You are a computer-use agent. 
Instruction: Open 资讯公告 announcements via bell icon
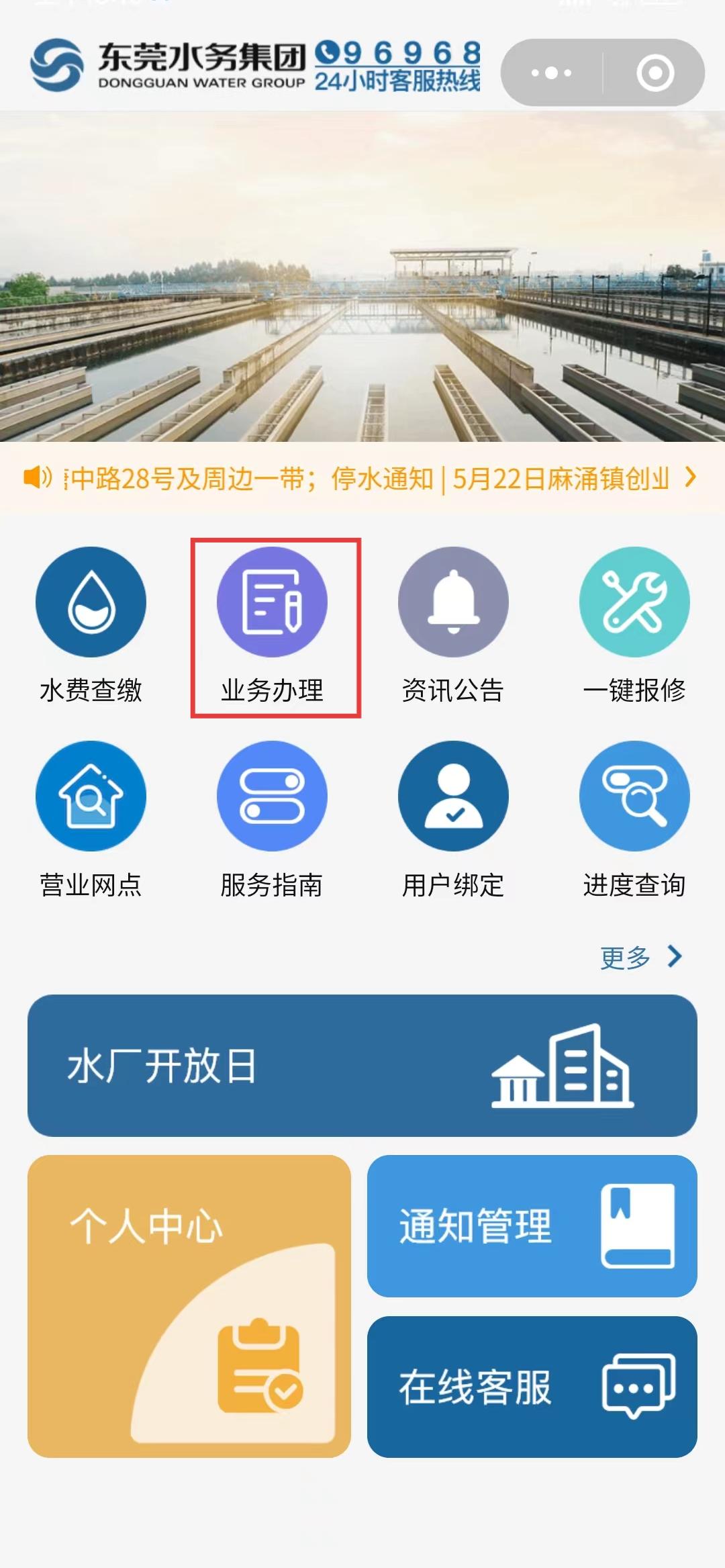click(x=453, y=602)
